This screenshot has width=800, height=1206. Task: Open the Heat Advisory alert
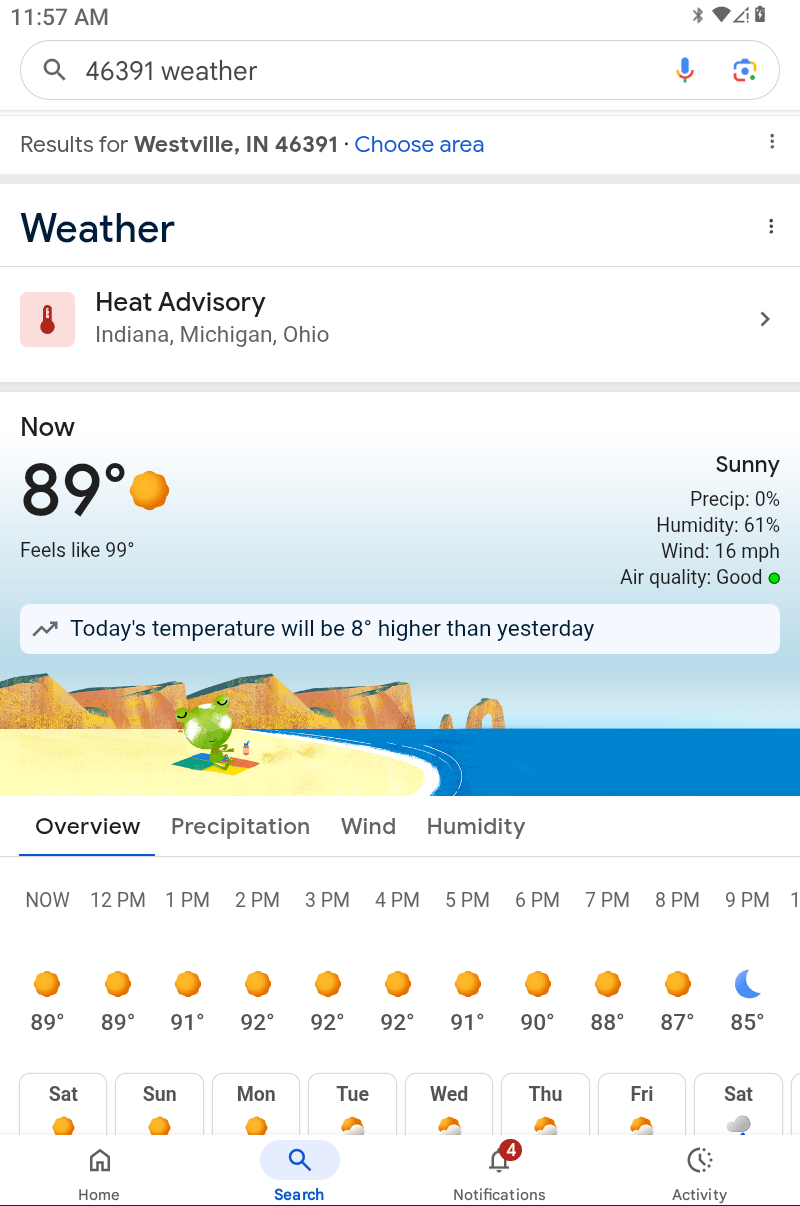click(x=400, y=318)
